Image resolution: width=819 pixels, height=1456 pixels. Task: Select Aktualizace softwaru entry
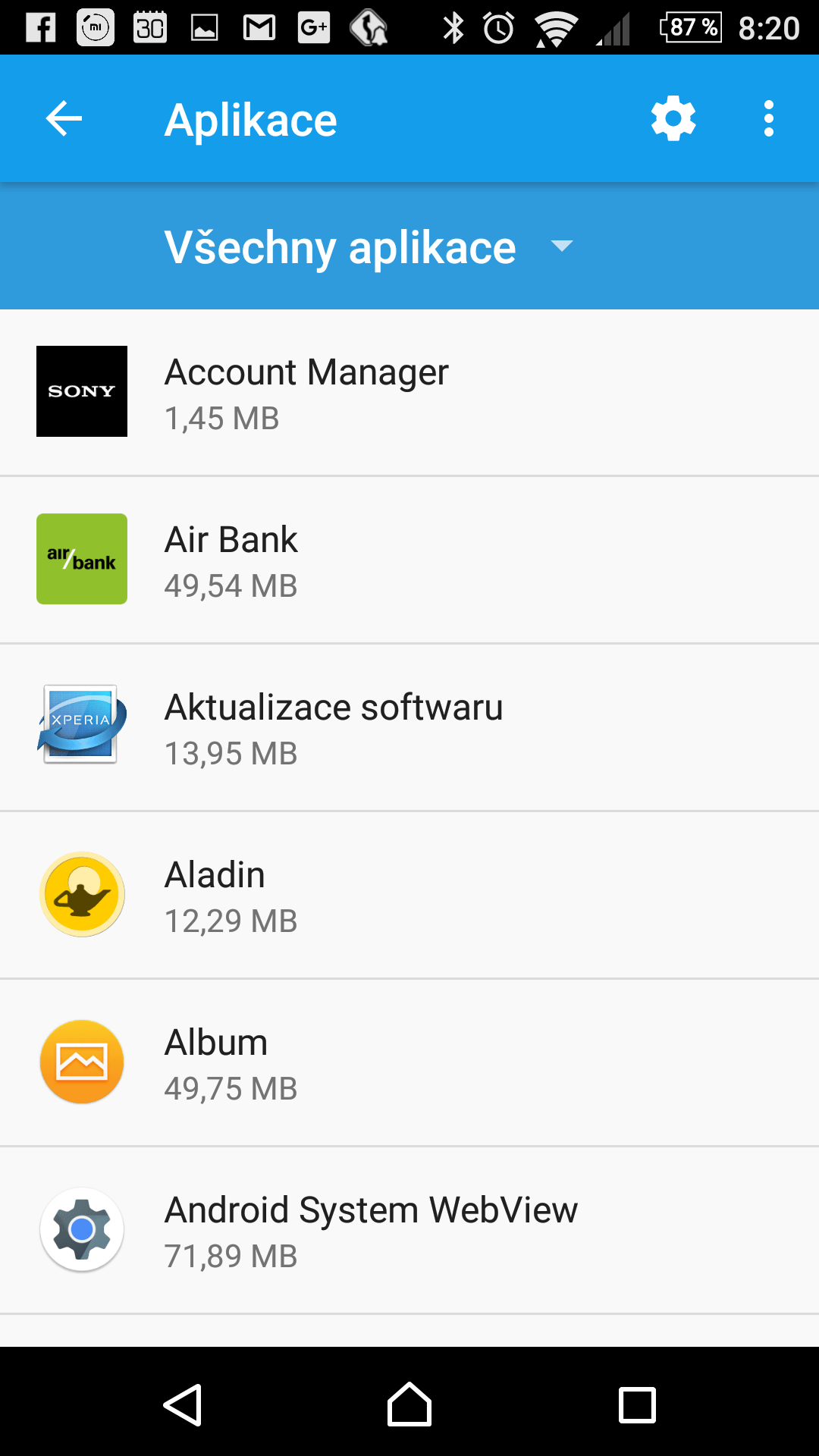click(409, 728)
